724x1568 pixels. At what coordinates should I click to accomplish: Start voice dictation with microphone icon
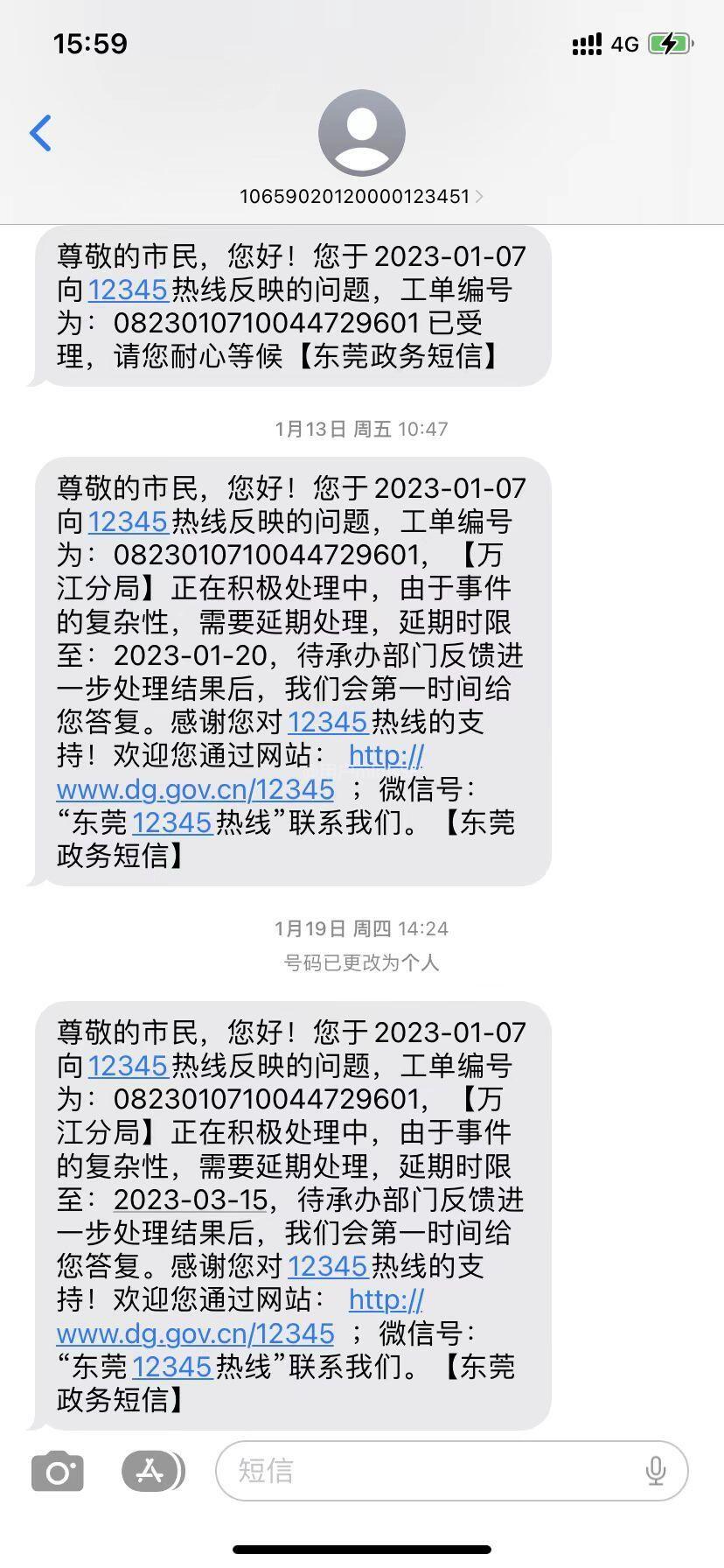pos(656,1471)
